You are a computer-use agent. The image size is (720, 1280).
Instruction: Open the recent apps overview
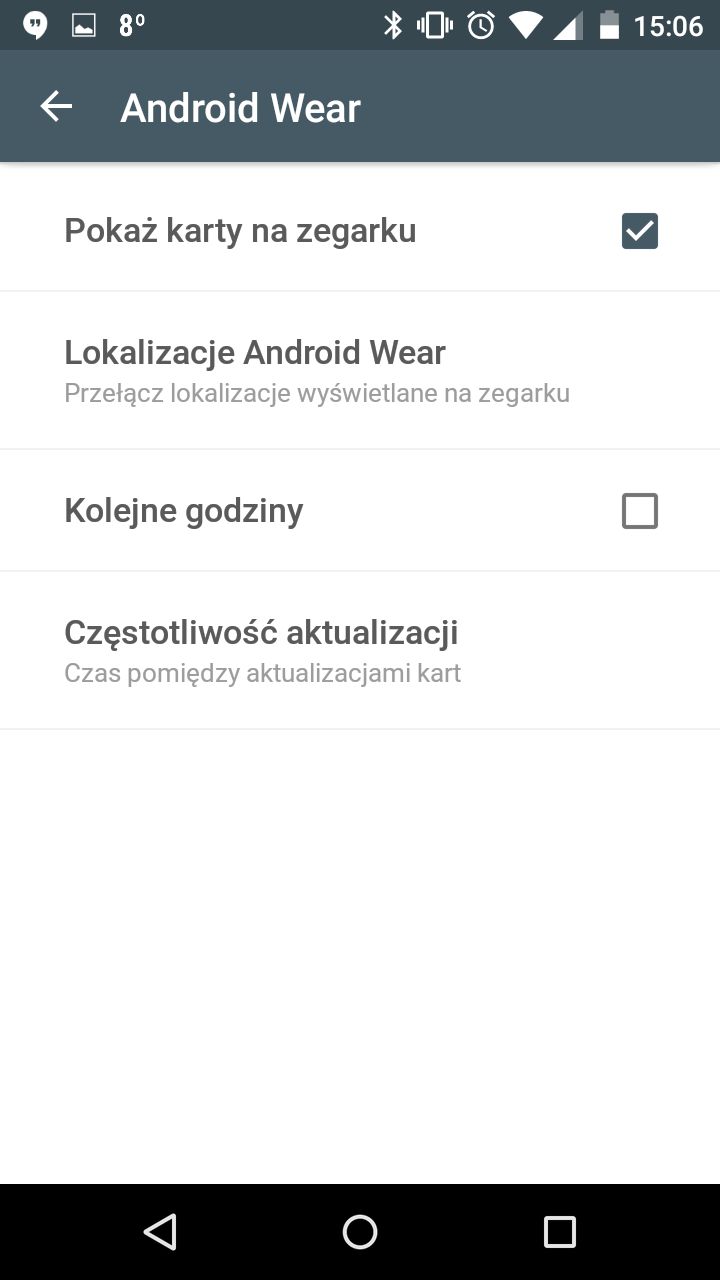click(x=559, y=1232)
